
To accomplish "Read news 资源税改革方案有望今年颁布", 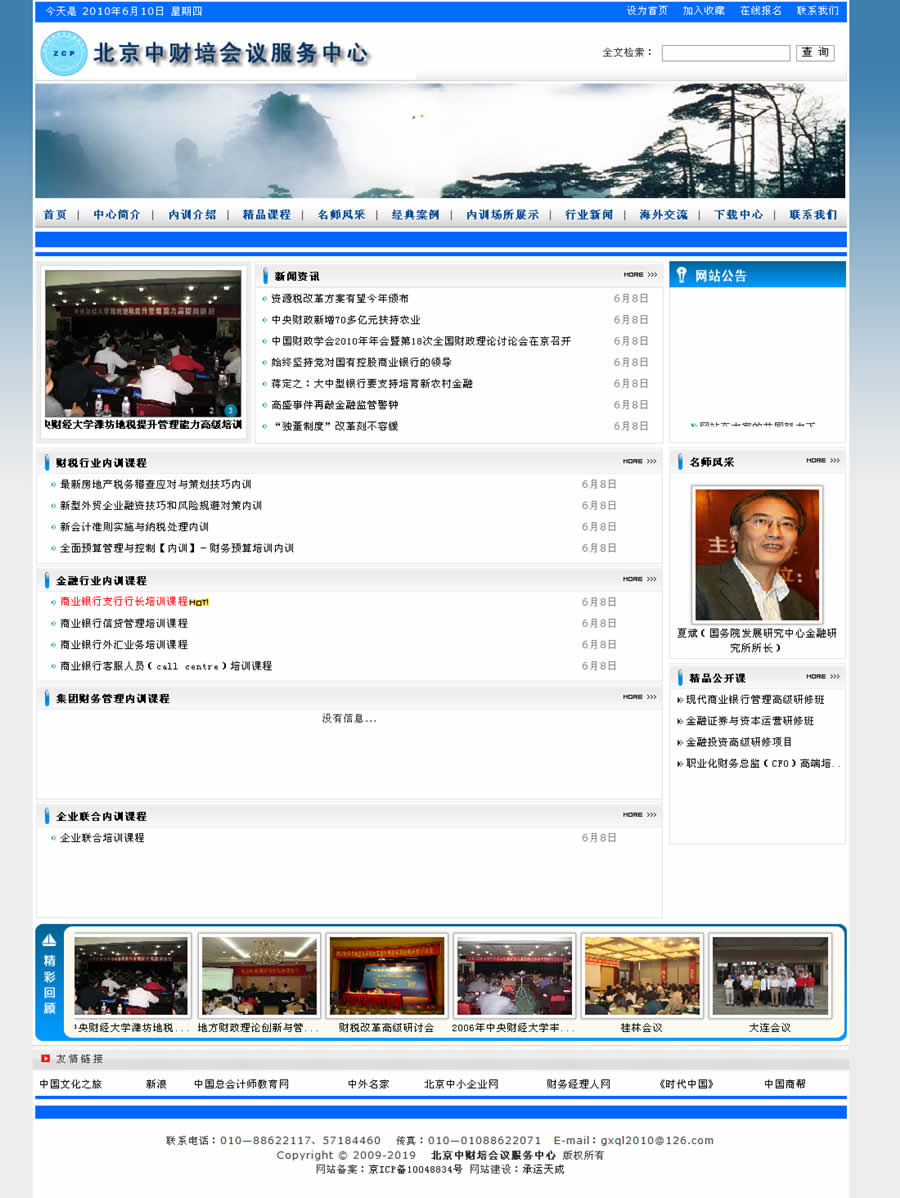I will [340, 299].
